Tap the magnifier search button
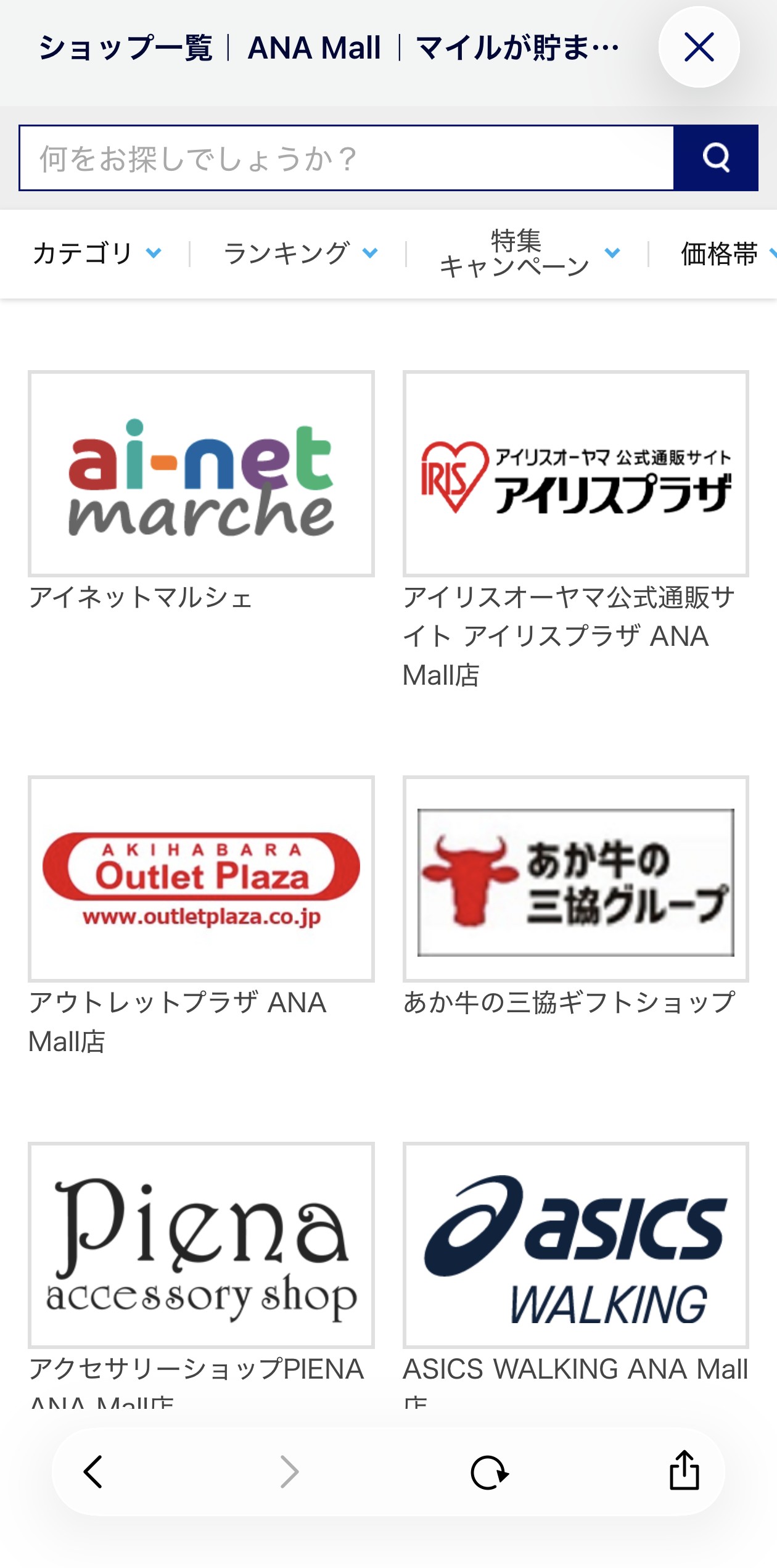 [x=715, y=159]
